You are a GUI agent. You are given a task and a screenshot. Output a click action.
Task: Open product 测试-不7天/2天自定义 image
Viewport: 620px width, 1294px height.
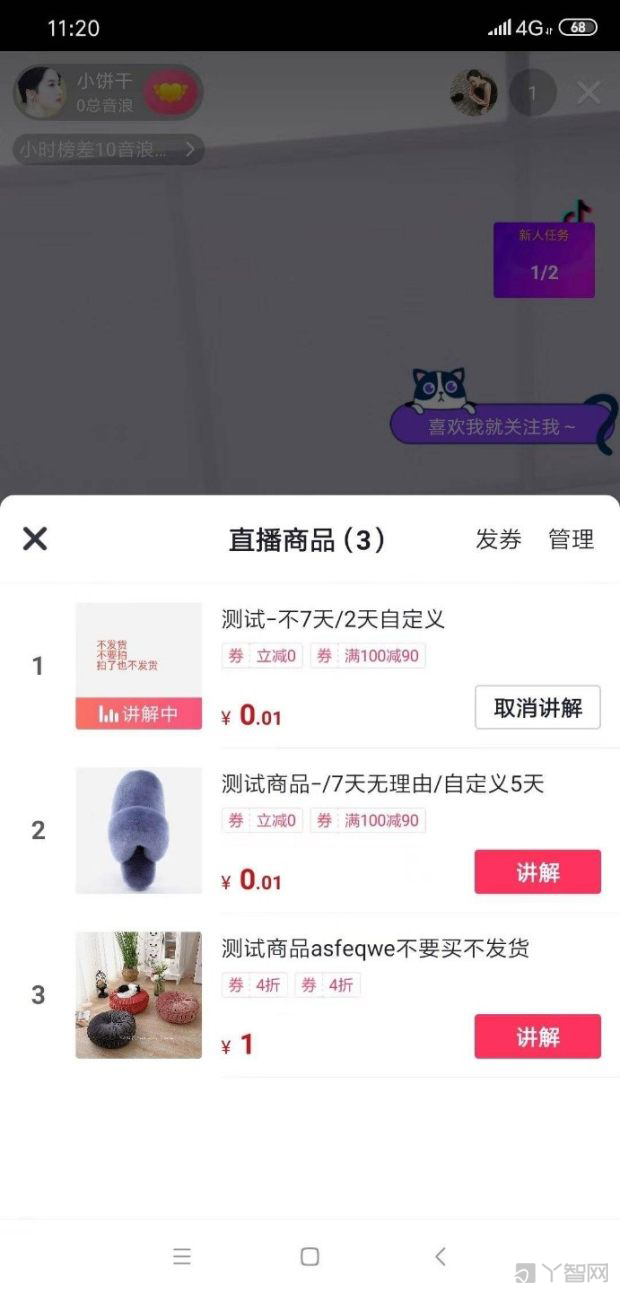point(138,666)
